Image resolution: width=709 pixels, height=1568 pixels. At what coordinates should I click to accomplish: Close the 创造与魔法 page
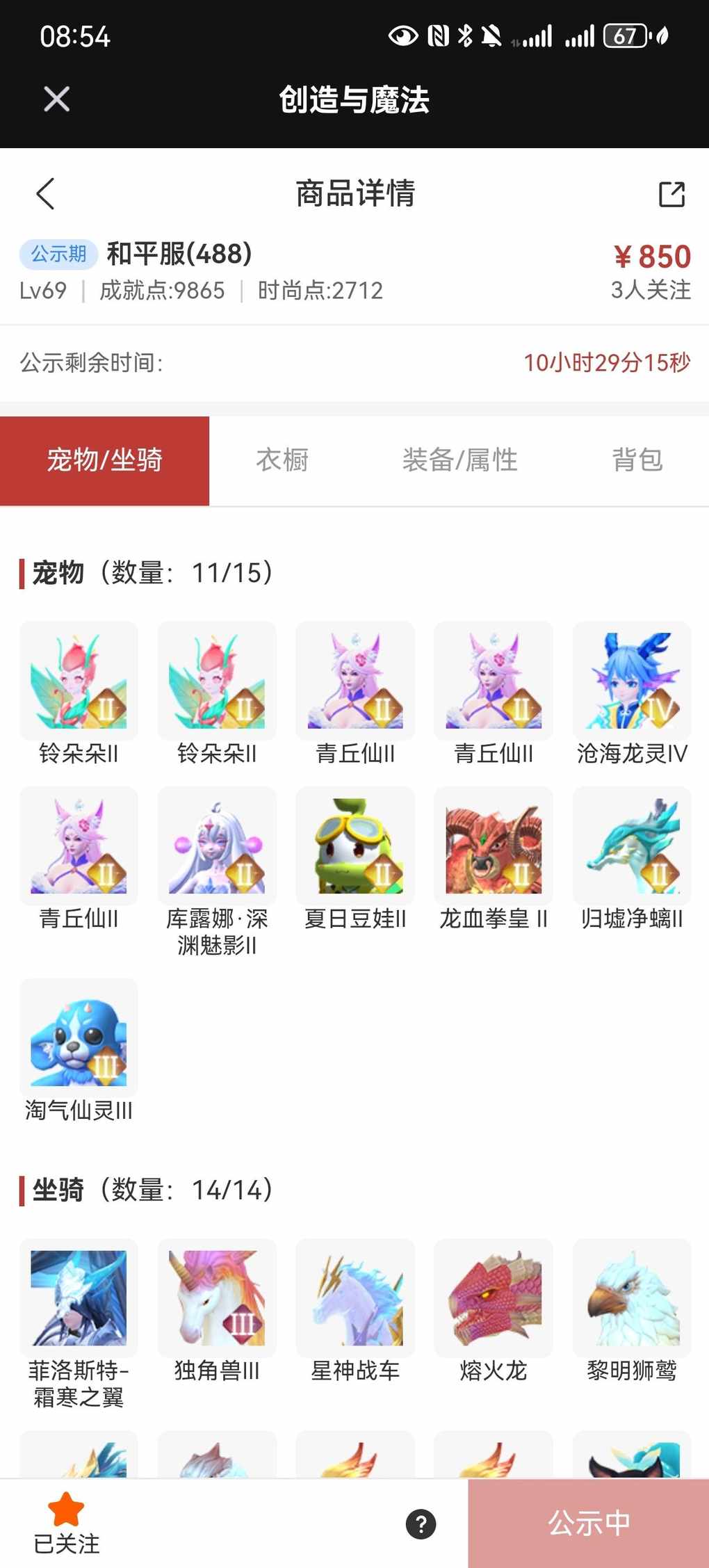pyautogui.click(x=56, y=99)
